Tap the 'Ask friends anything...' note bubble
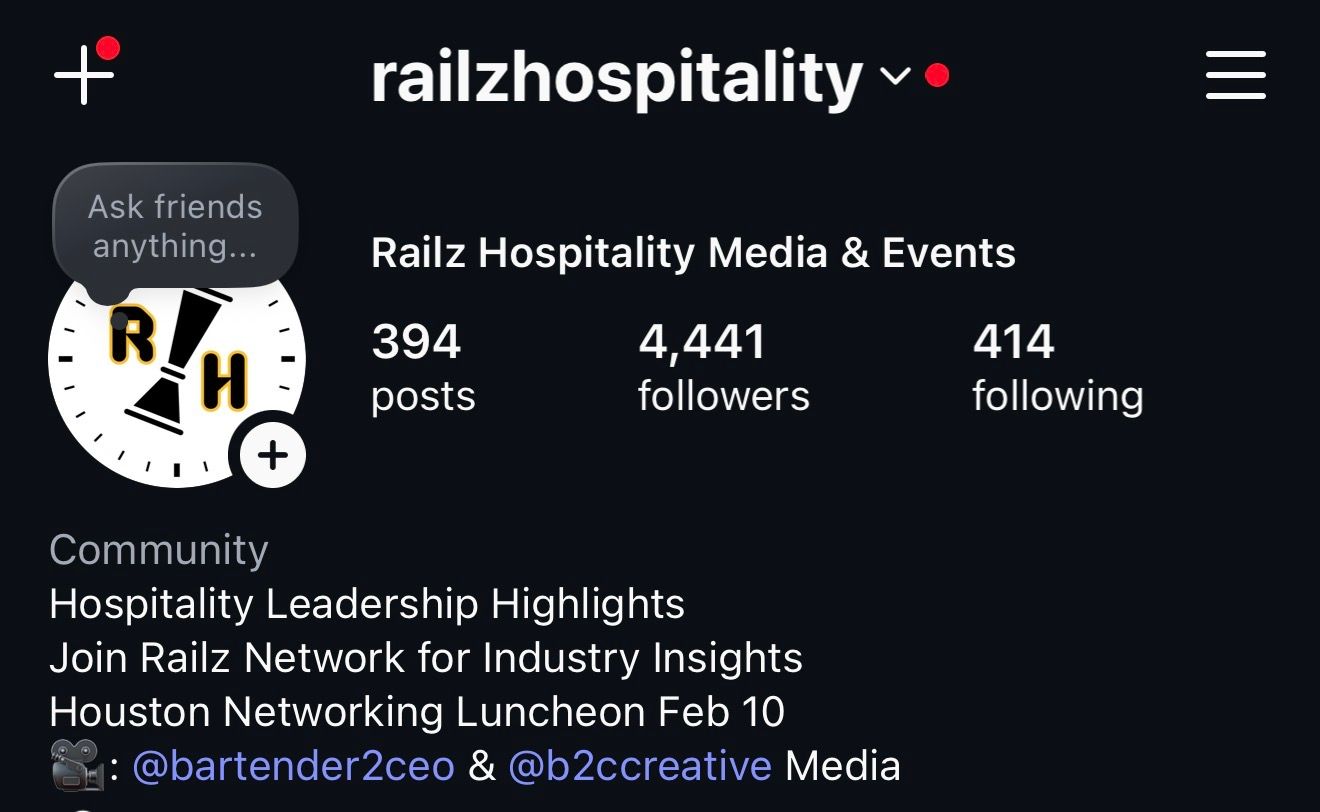 (175, 227)
